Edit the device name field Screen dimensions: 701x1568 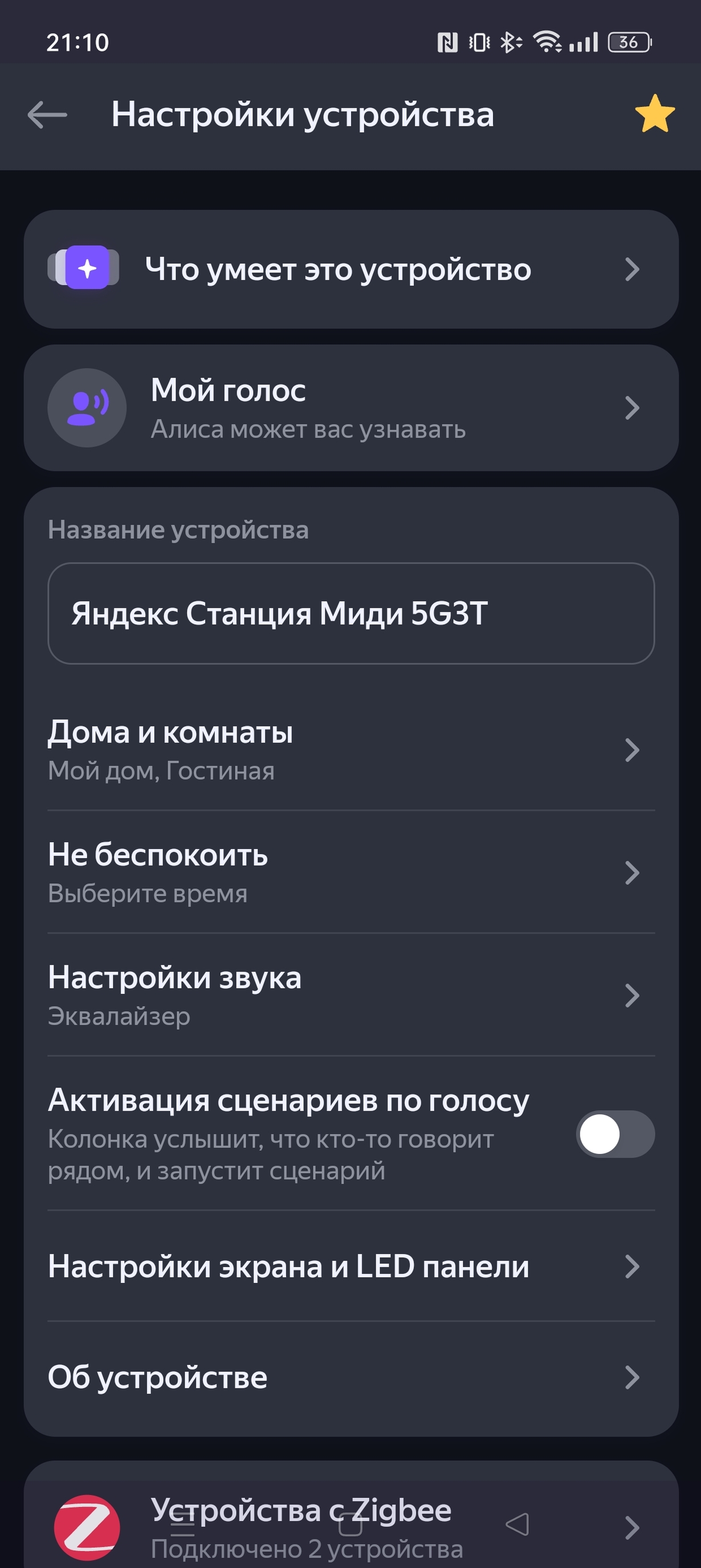coord(350,613)
